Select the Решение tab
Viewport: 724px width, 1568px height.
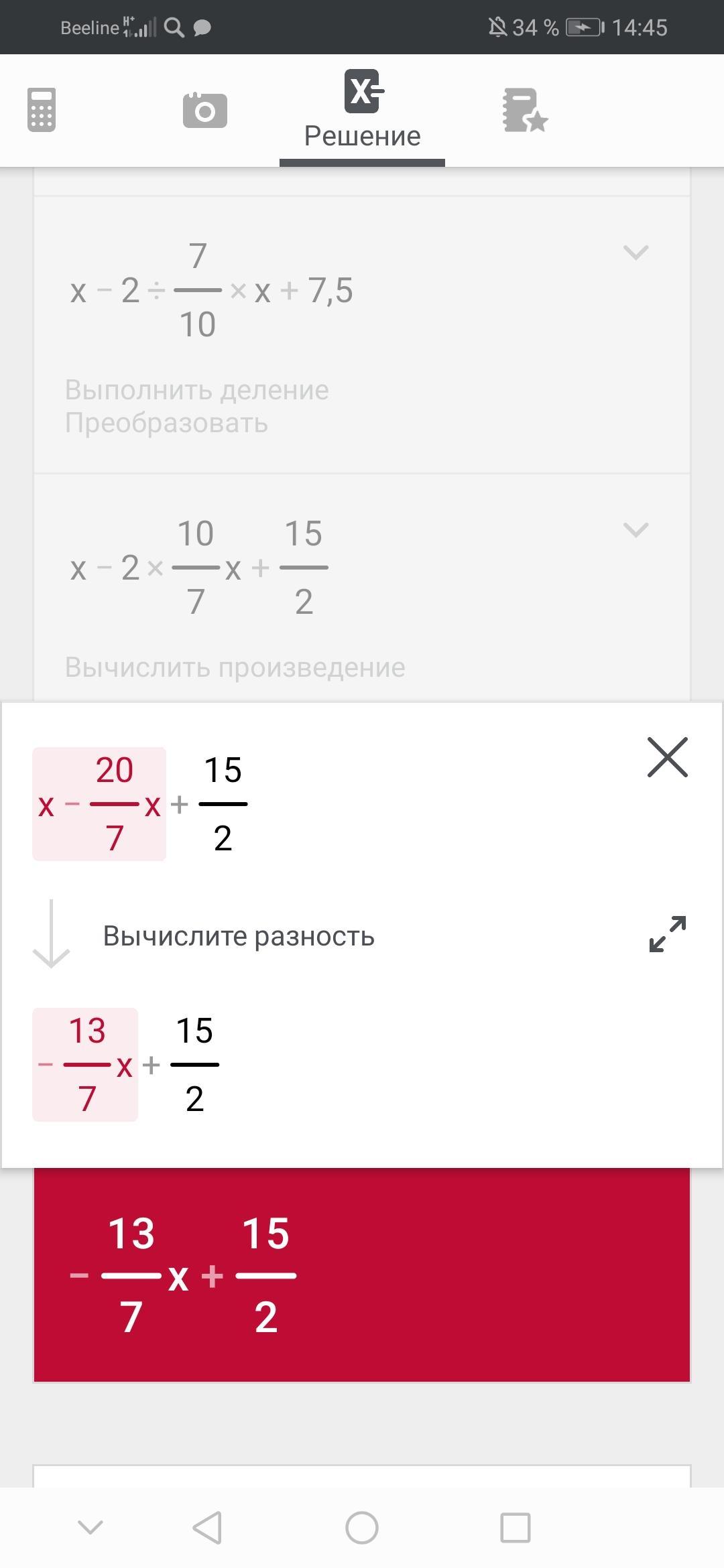coord(362,111)
